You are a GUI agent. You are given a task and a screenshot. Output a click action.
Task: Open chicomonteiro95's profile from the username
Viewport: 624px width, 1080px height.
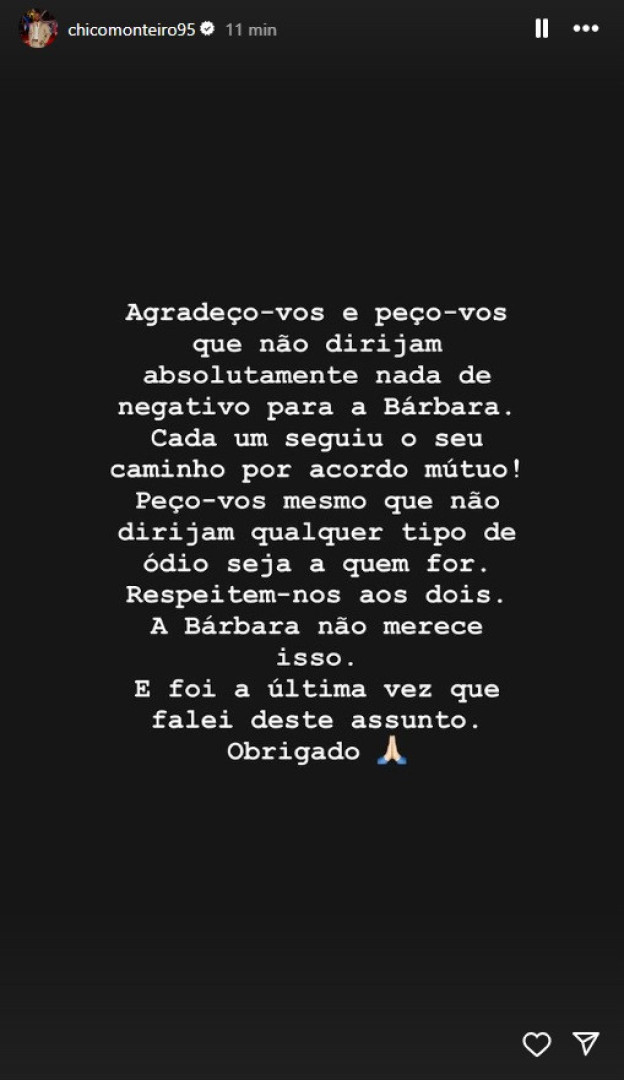(x=131, y=30)
